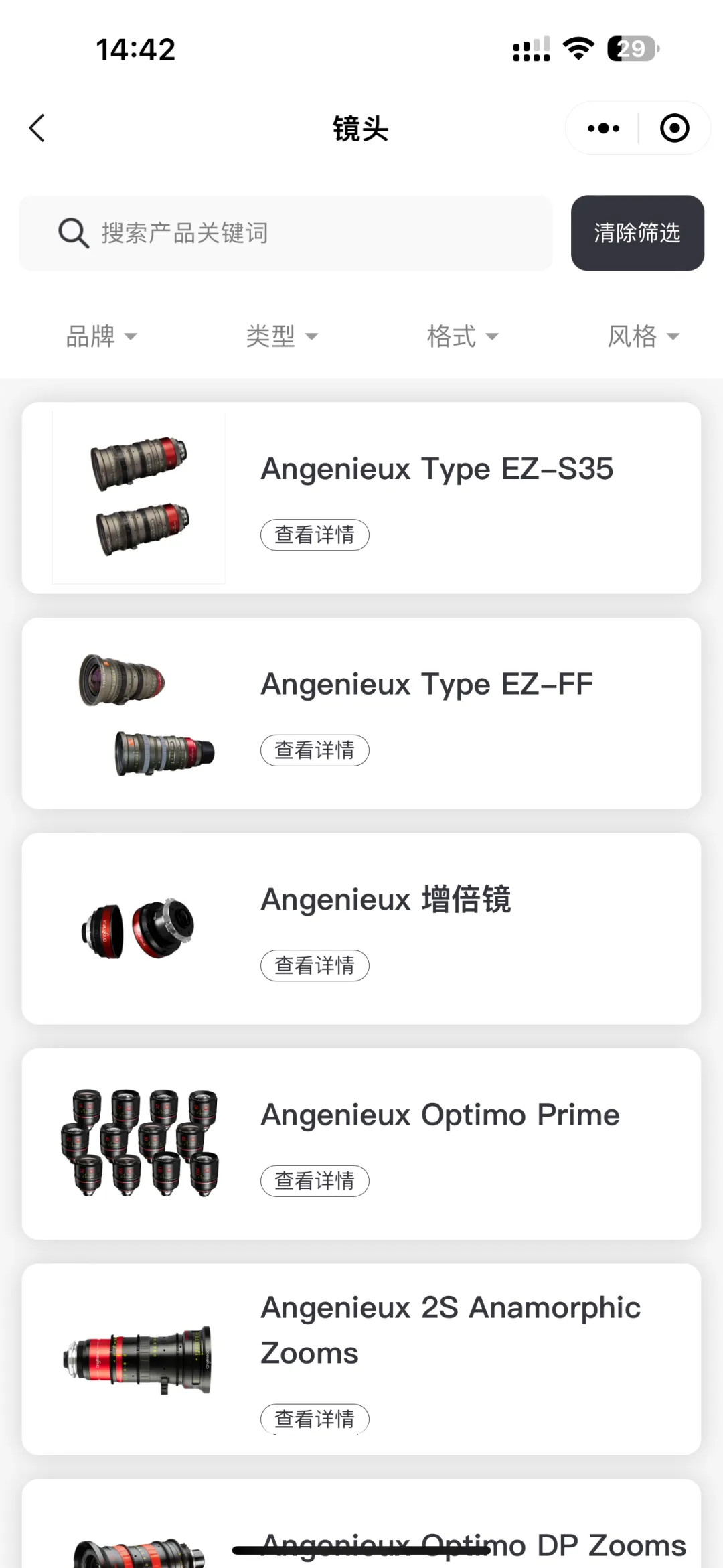This screenshot has height=1568, width=723.
Task: Open the 风格 filter dropdown
Action: tap(643, 336)
